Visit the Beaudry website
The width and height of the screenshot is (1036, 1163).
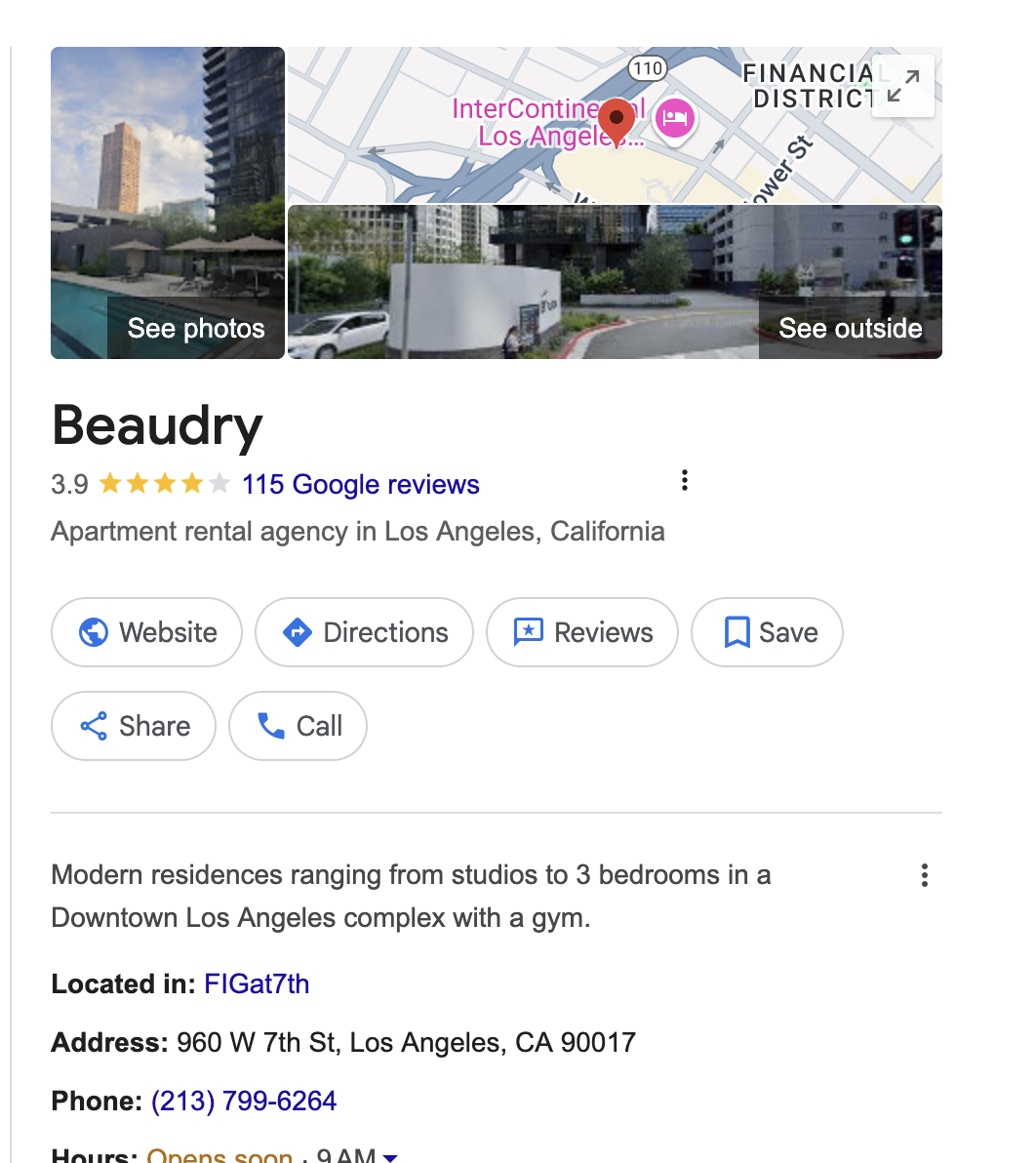pos(147,632)
